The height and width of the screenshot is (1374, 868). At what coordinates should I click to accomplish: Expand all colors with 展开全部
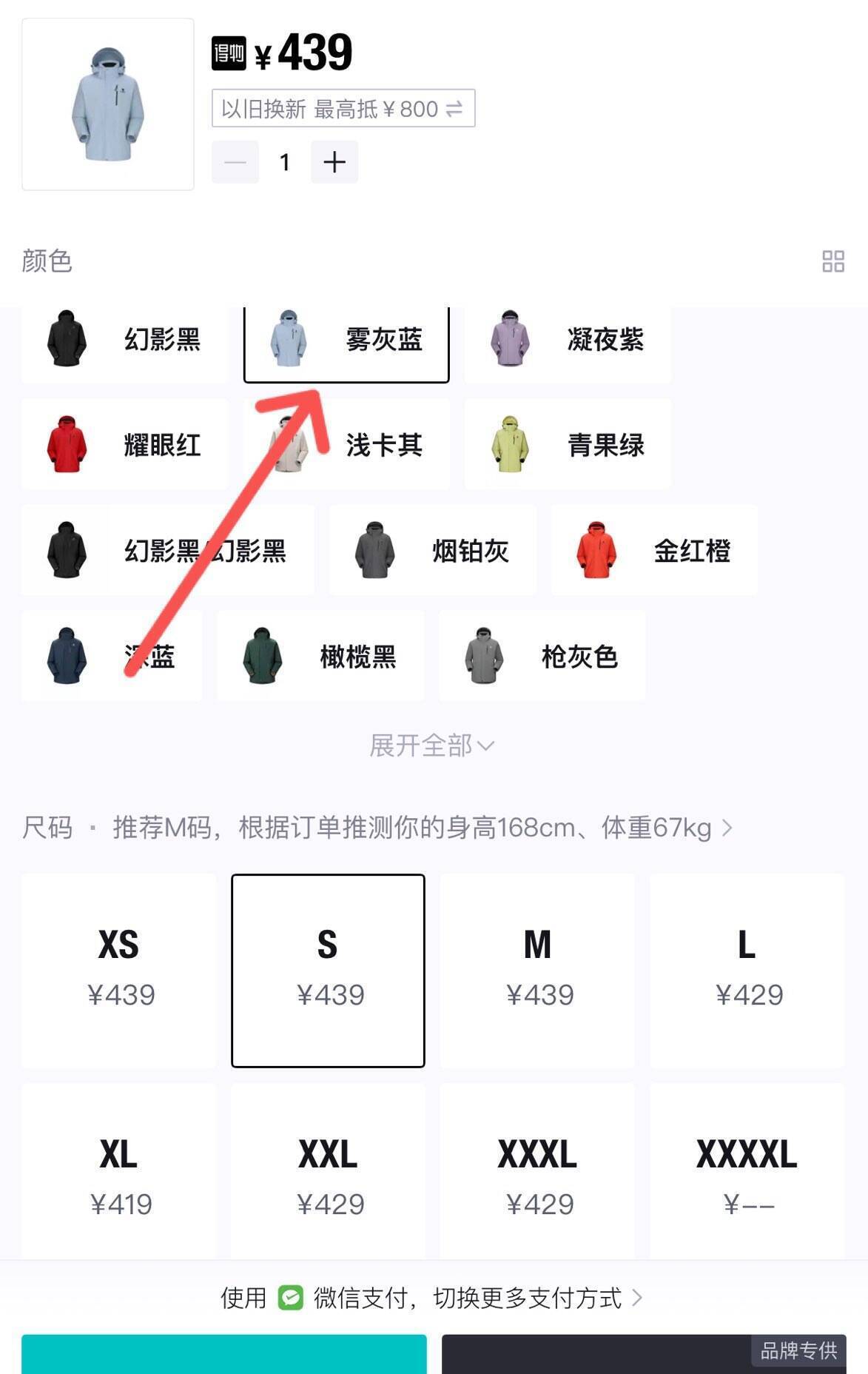(432, 745)
